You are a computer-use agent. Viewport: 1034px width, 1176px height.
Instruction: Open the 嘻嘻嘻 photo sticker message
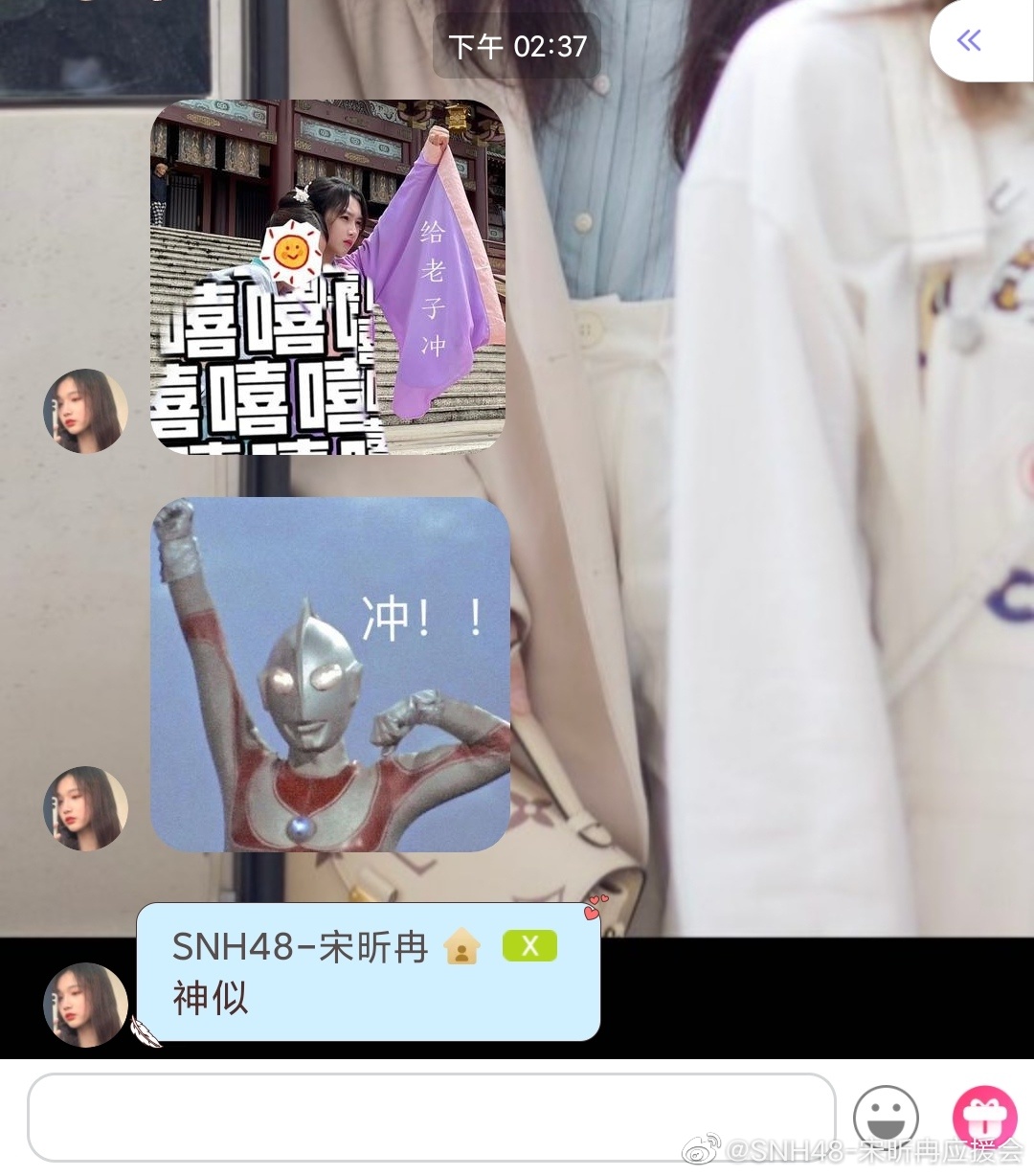[x=327, y=276]
